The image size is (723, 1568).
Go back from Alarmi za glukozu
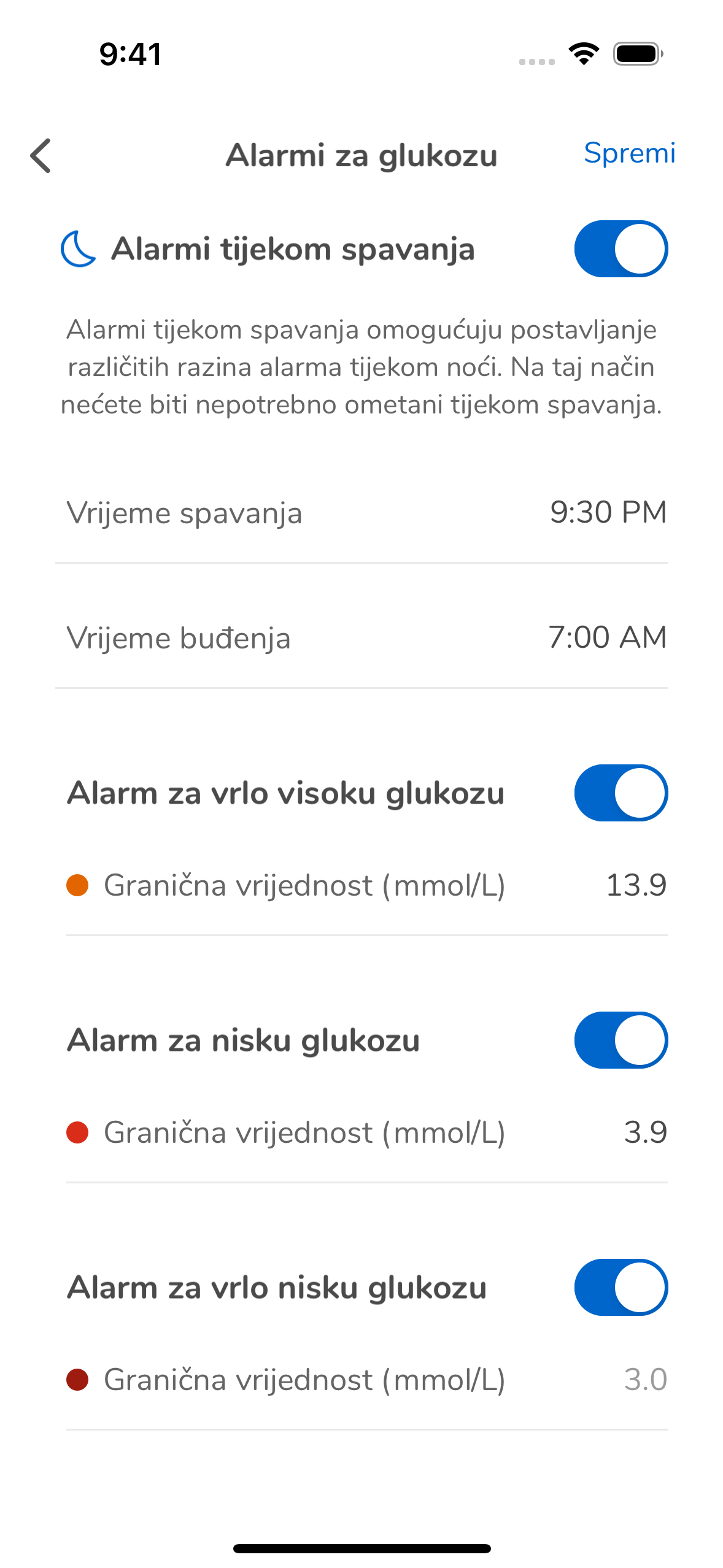click(x=41, y=156)
